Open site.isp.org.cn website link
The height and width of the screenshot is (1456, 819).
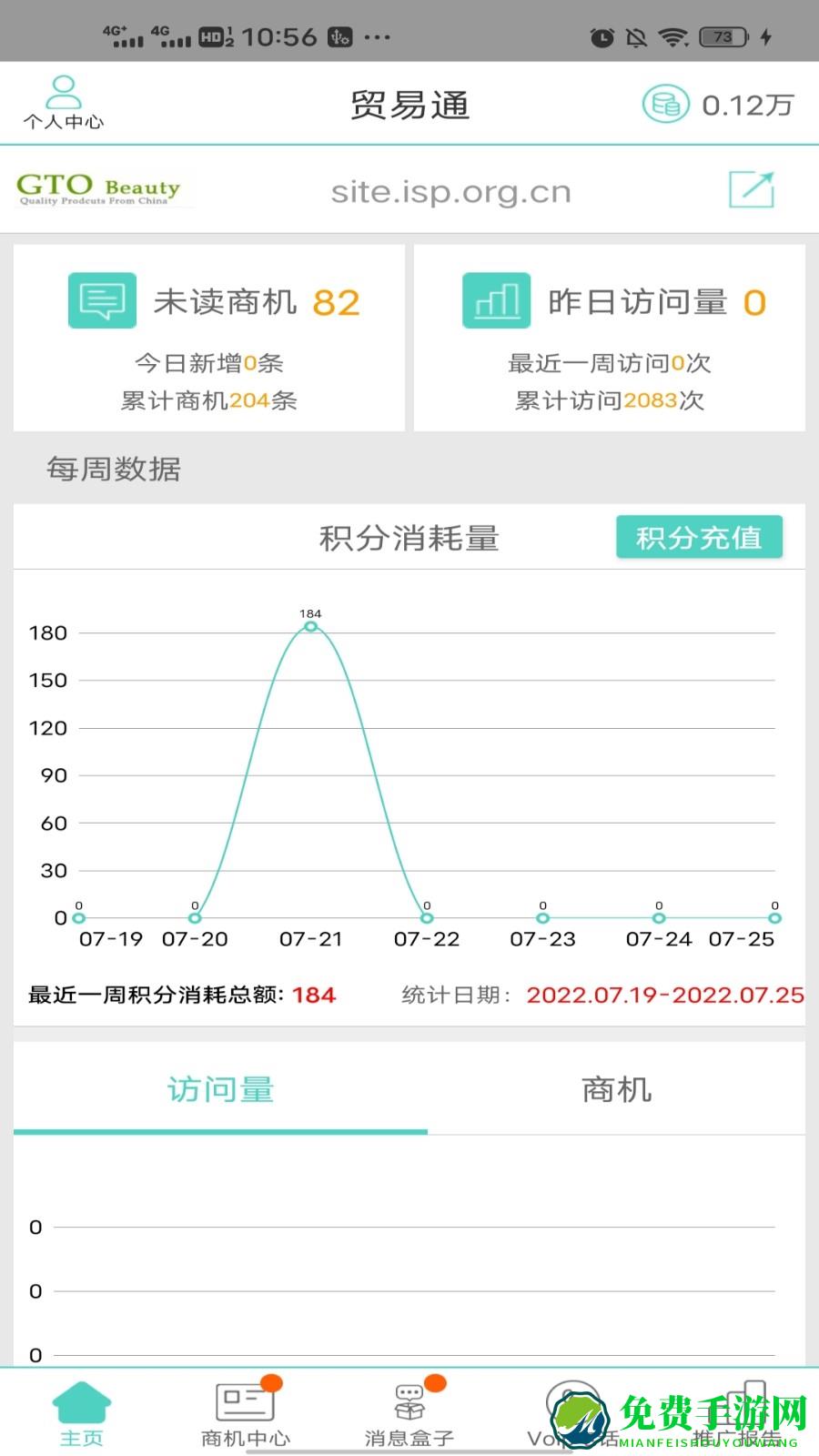tap(451, 191)
